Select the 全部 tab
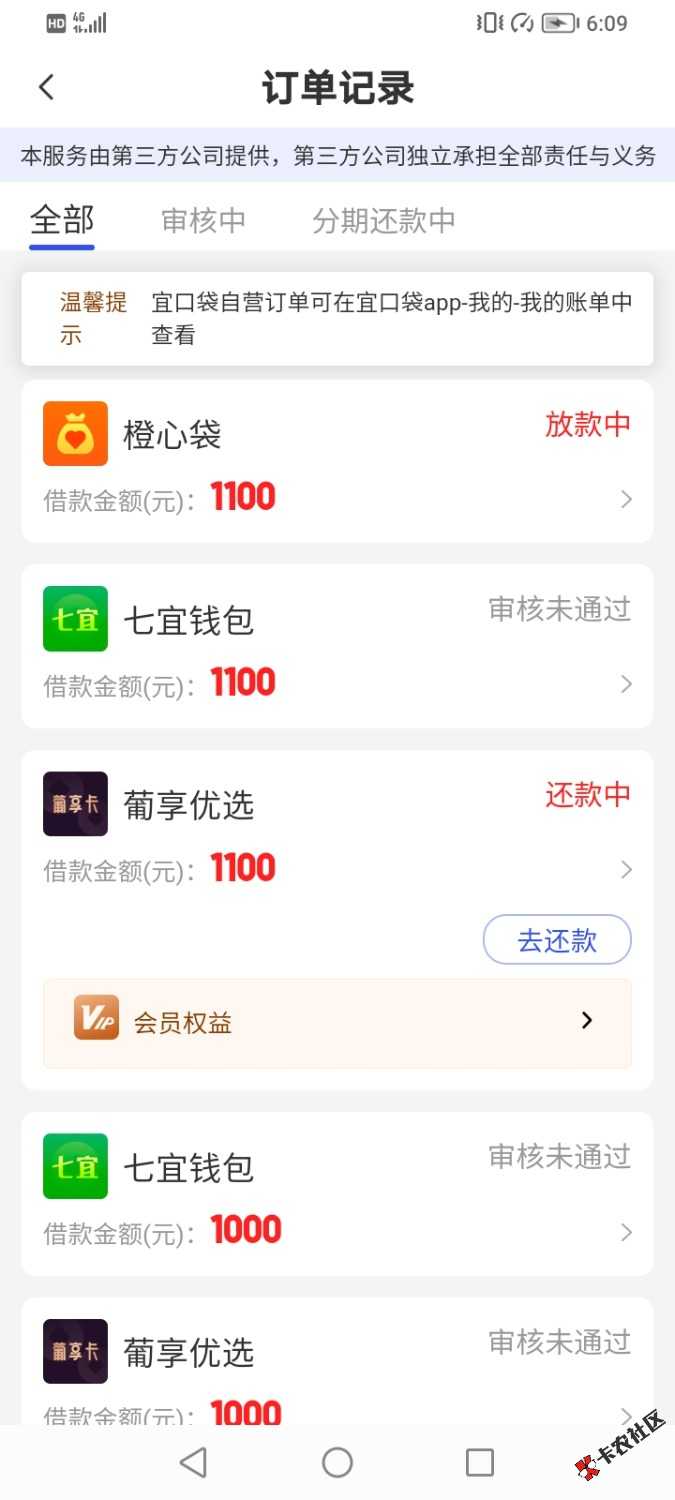Viewport: 675px width, 1500px height. 62,220
